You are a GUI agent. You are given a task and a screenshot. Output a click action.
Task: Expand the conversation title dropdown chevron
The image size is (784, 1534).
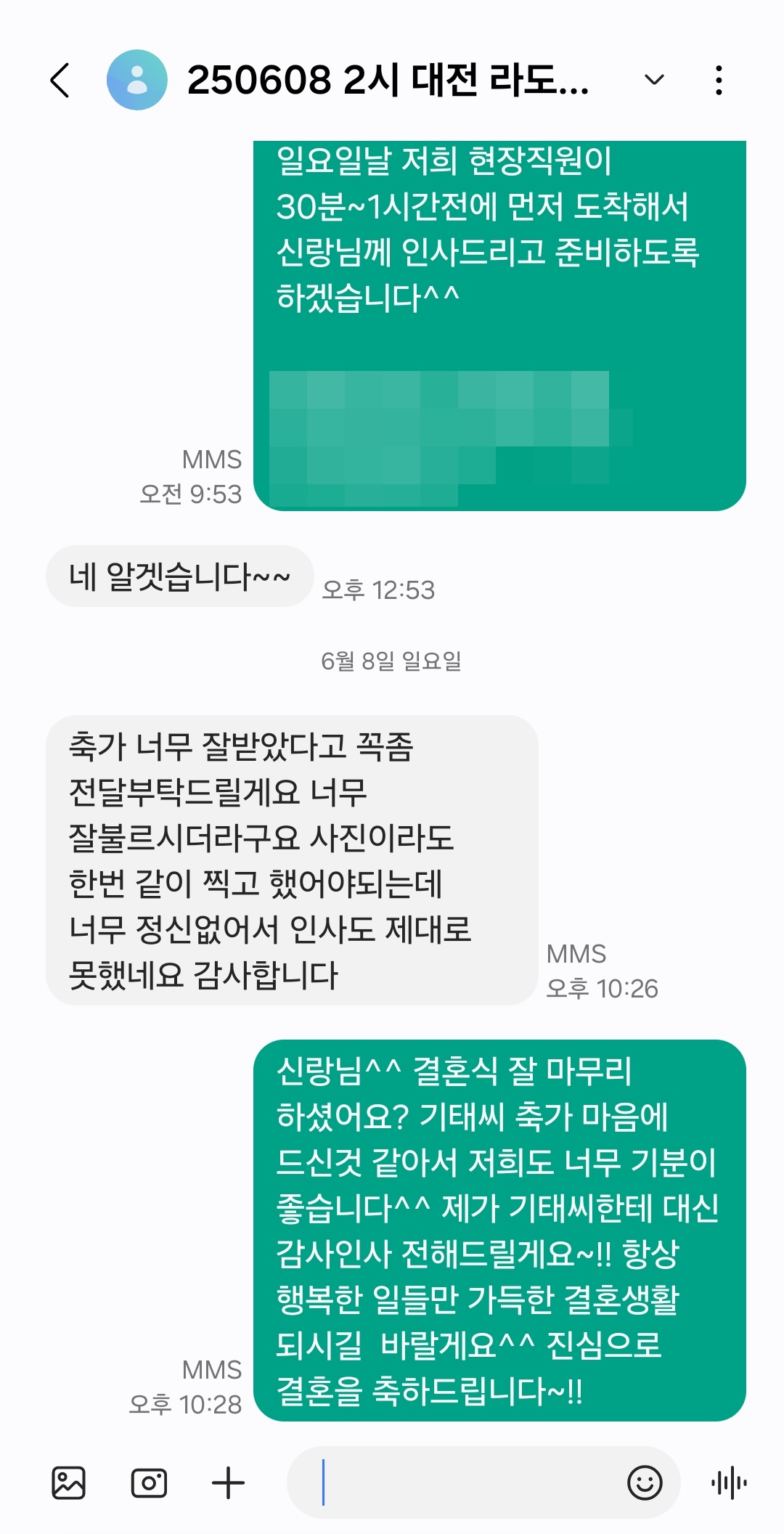654,80
